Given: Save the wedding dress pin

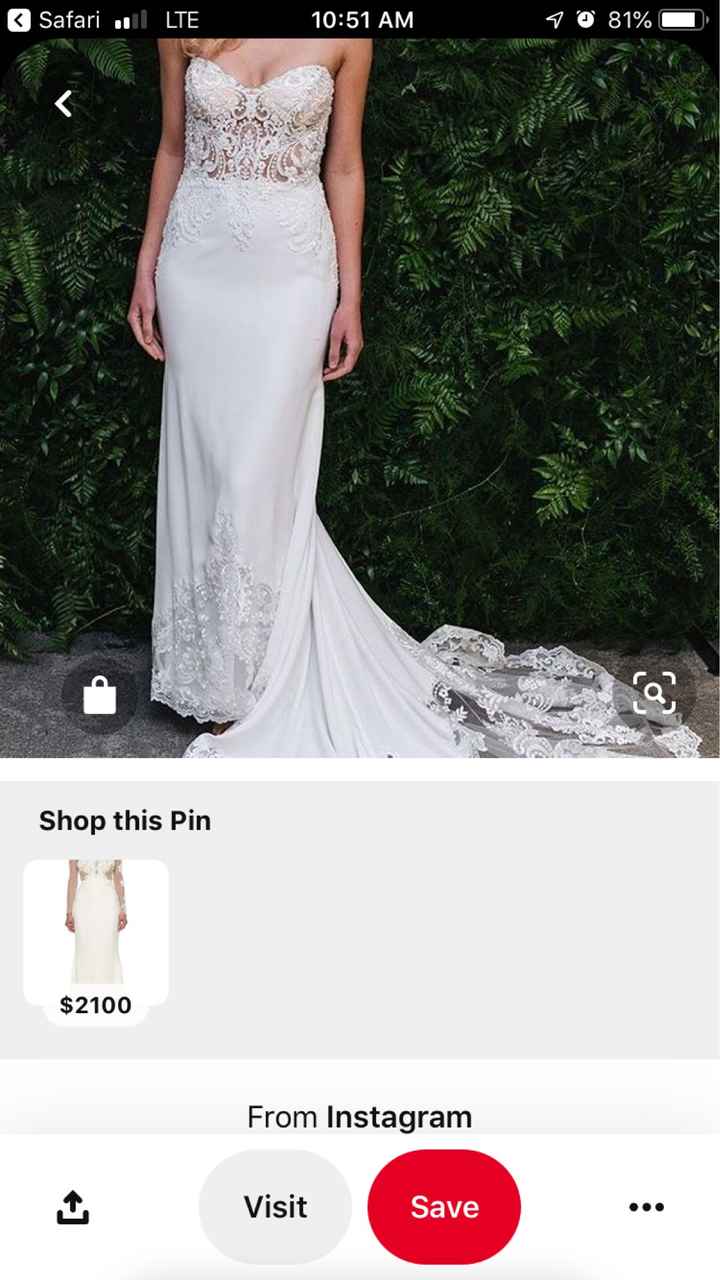Looking at the screenshot, I should (x=443, y=1207).
